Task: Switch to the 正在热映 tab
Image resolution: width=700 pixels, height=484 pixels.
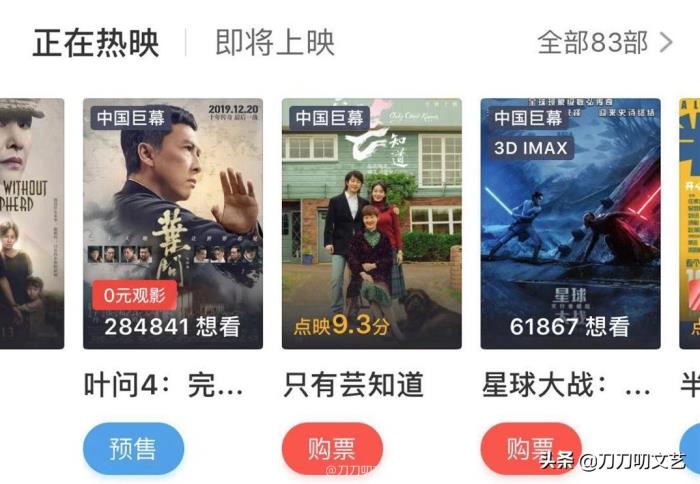Action: pos(95,42)
